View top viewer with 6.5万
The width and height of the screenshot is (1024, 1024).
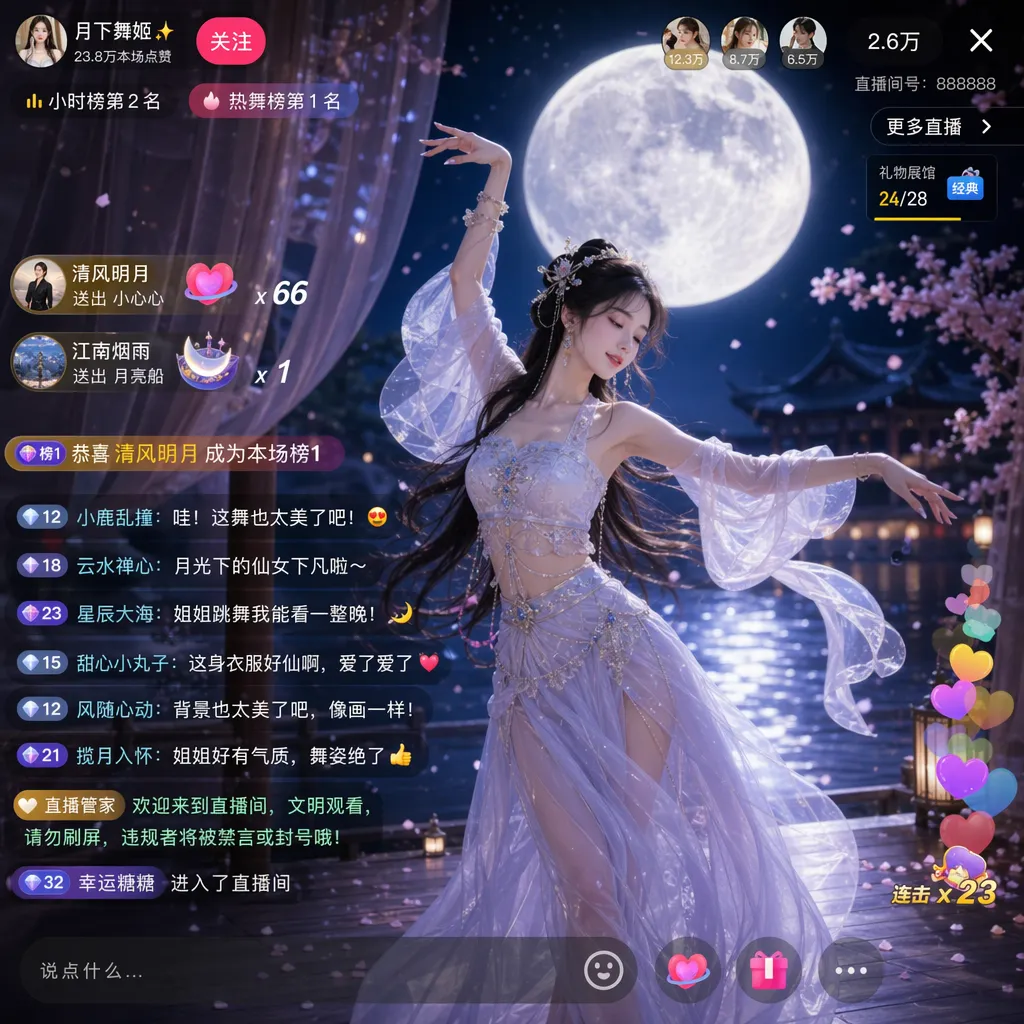pyautogui.click(x=803, y=42)
